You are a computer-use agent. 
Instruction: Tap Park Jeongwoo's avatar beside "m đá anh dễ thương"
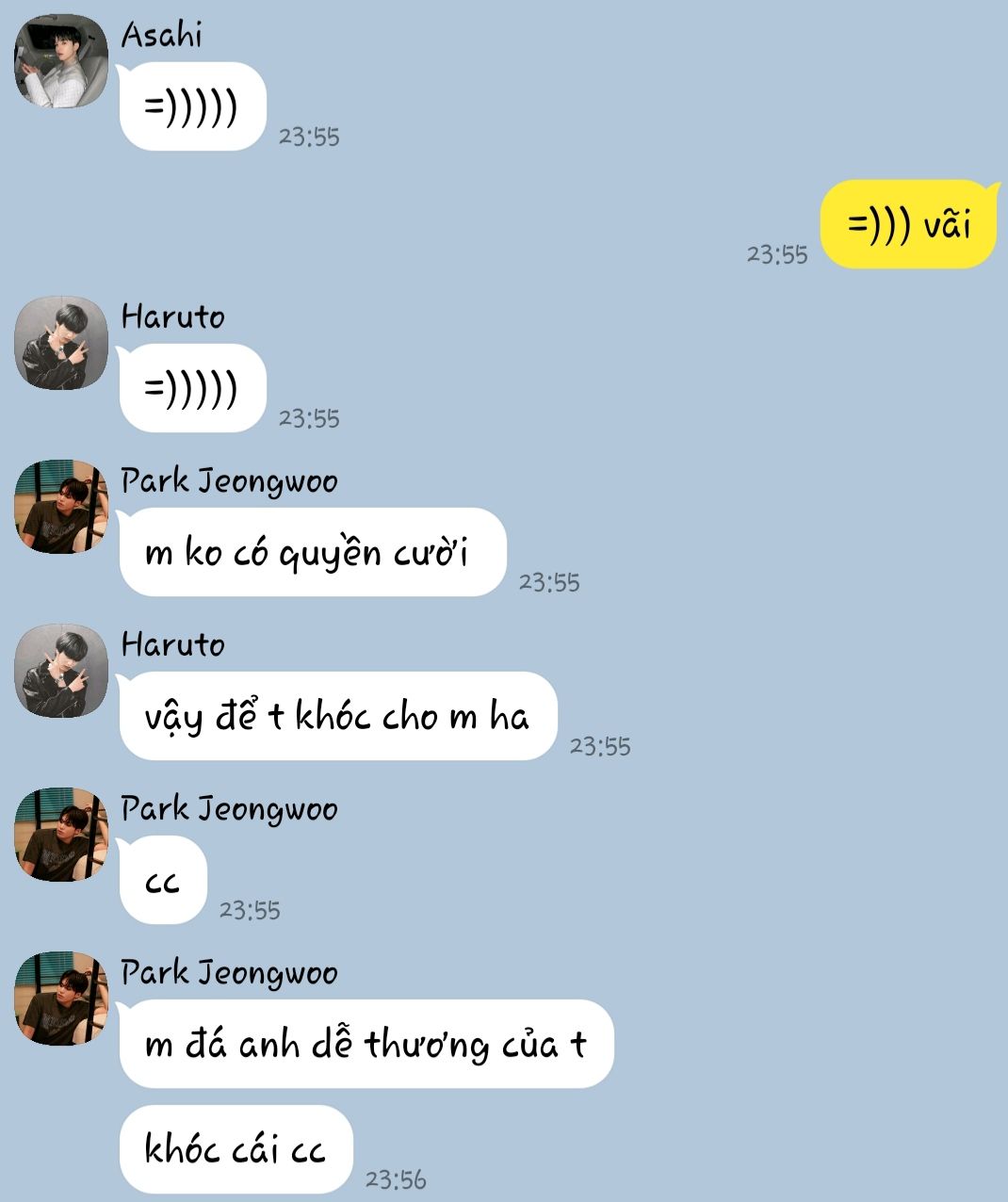click(x=61, y=999)
